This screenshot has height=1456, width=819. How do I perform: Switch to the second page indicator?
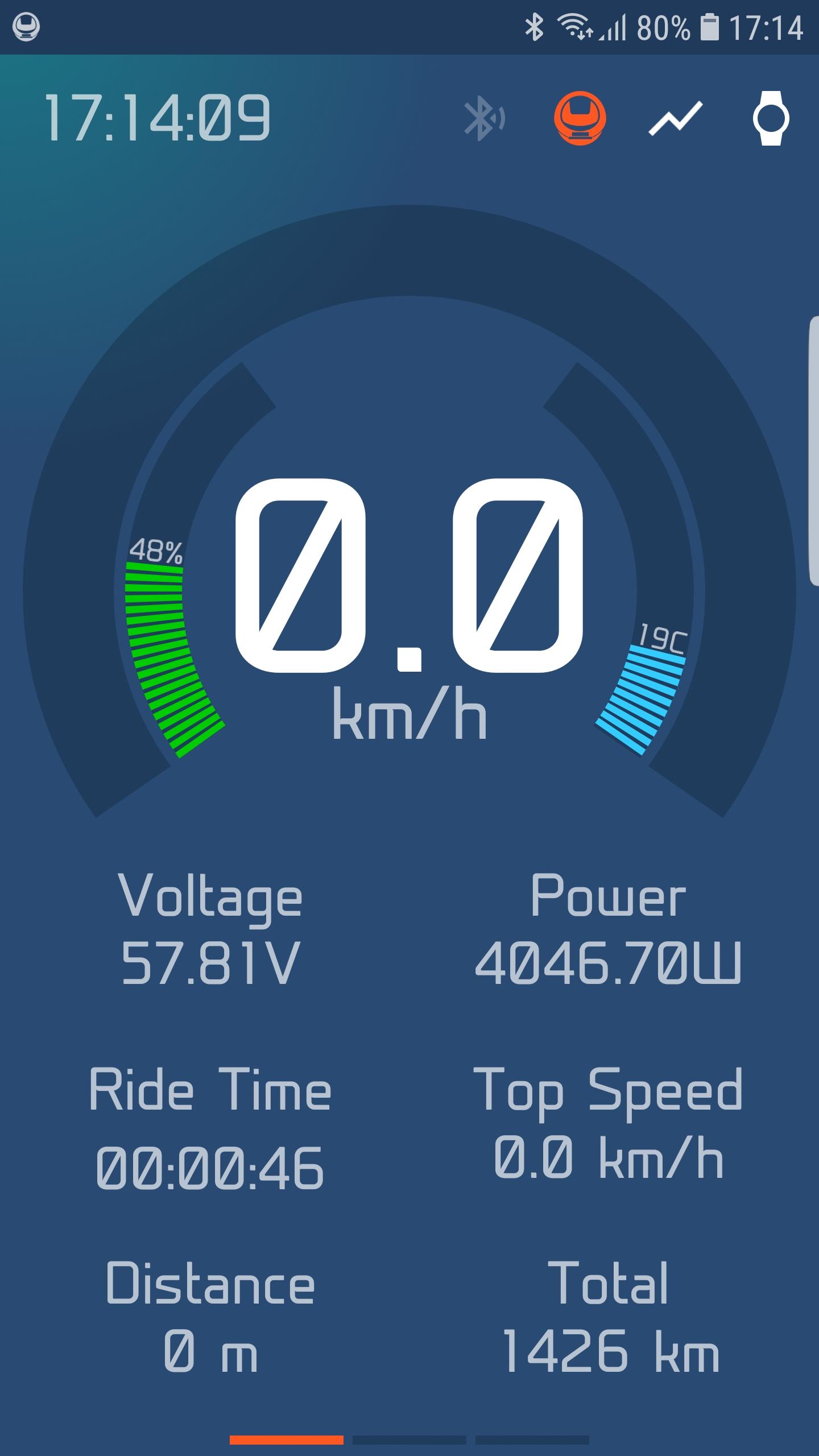point(409,1440)
